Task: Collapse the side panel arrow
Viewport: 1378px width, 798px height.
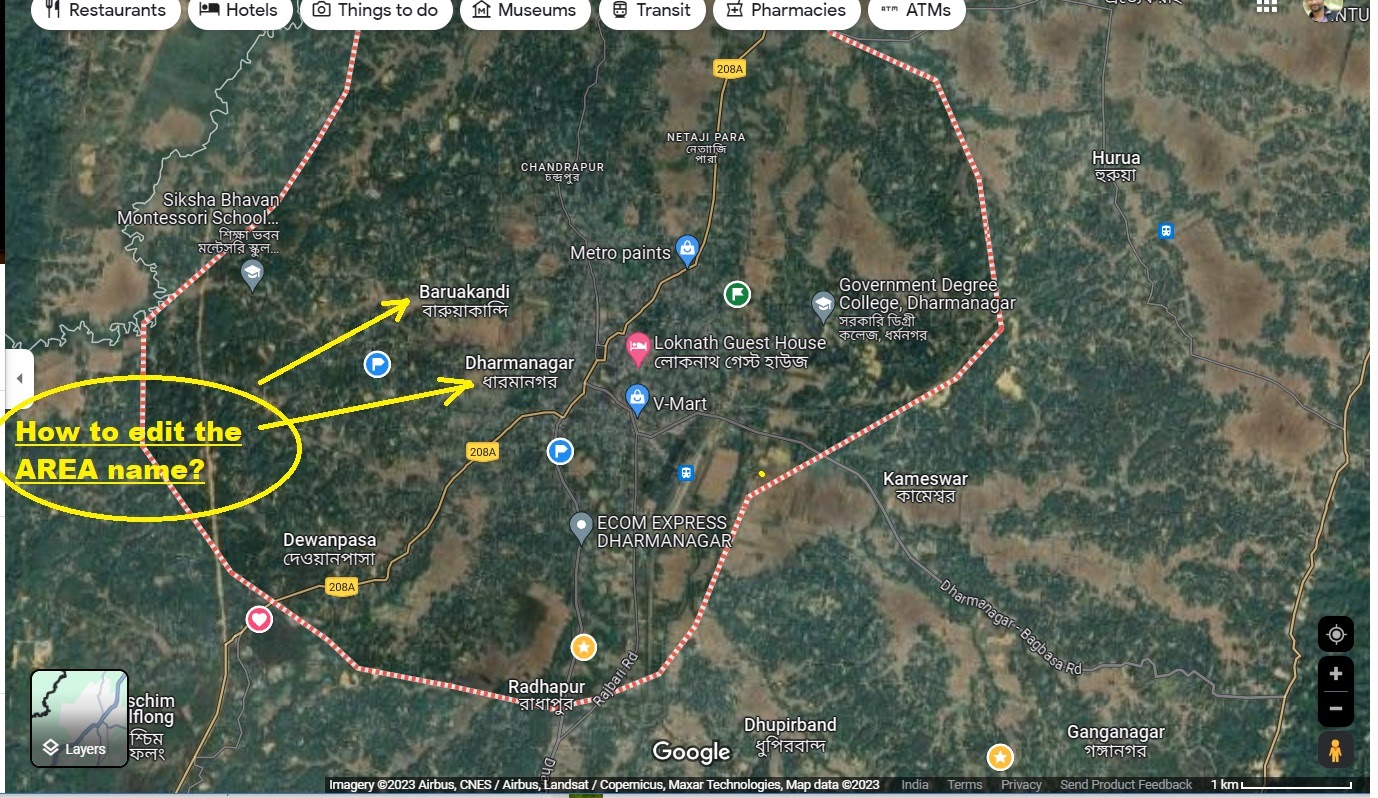Action: [x=19, y=379]
